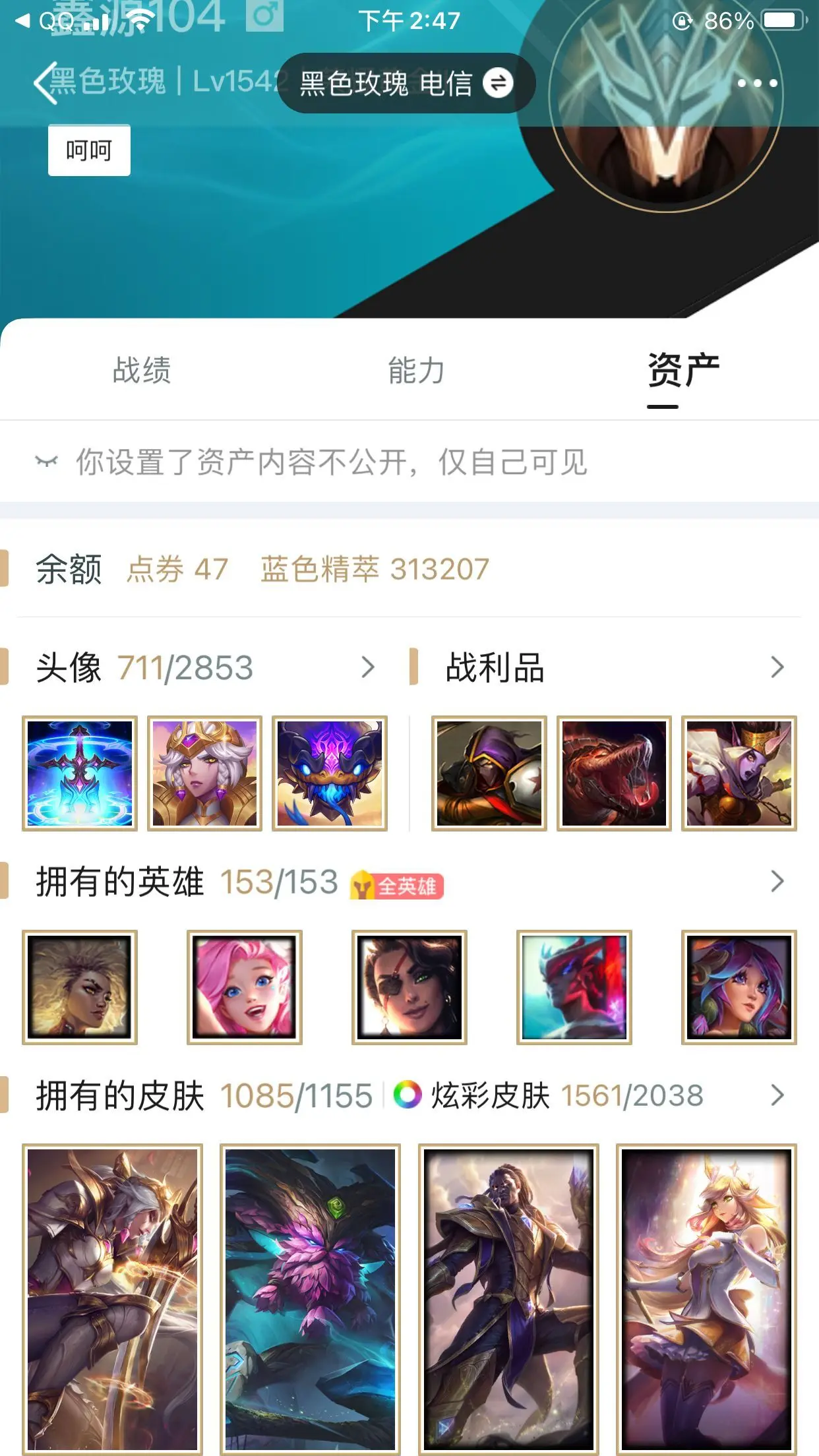819x1456 pixels.
Task: Select the 资产 tab
Action: click(683, 370)
